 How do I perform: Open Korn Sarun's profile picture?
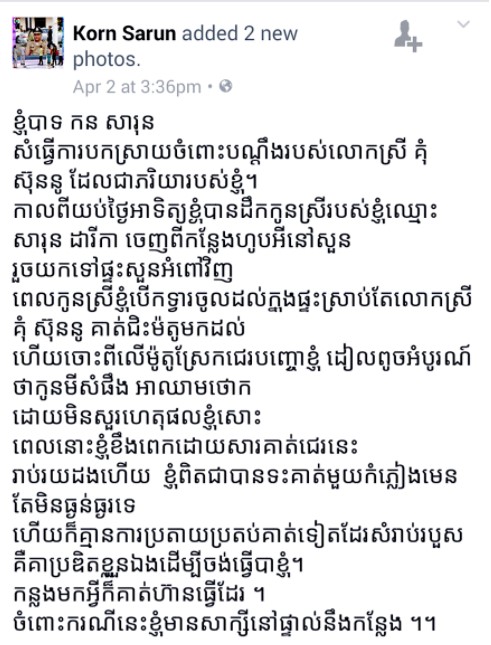tap(38, 42)
